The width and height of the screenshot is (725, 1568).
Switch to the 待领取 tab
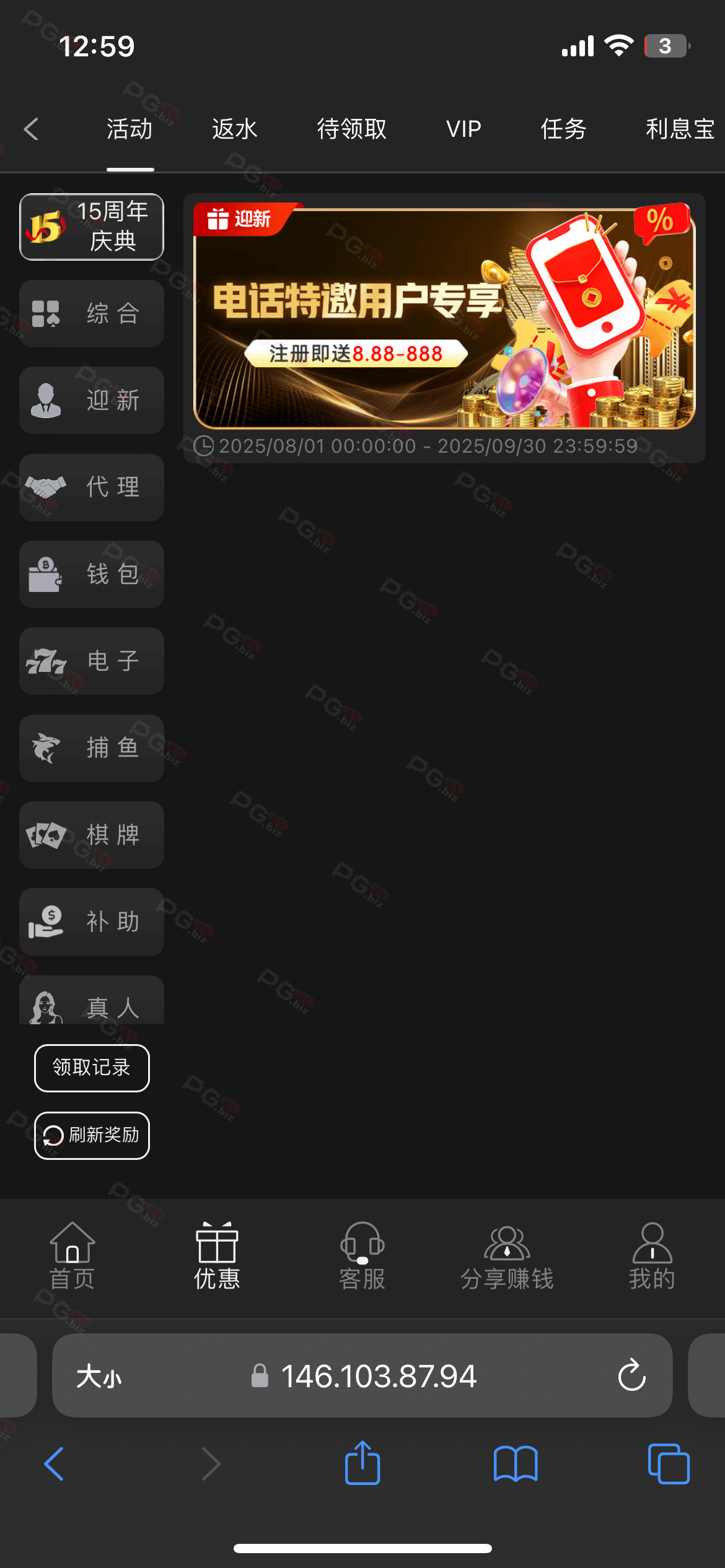pos(351,129)
